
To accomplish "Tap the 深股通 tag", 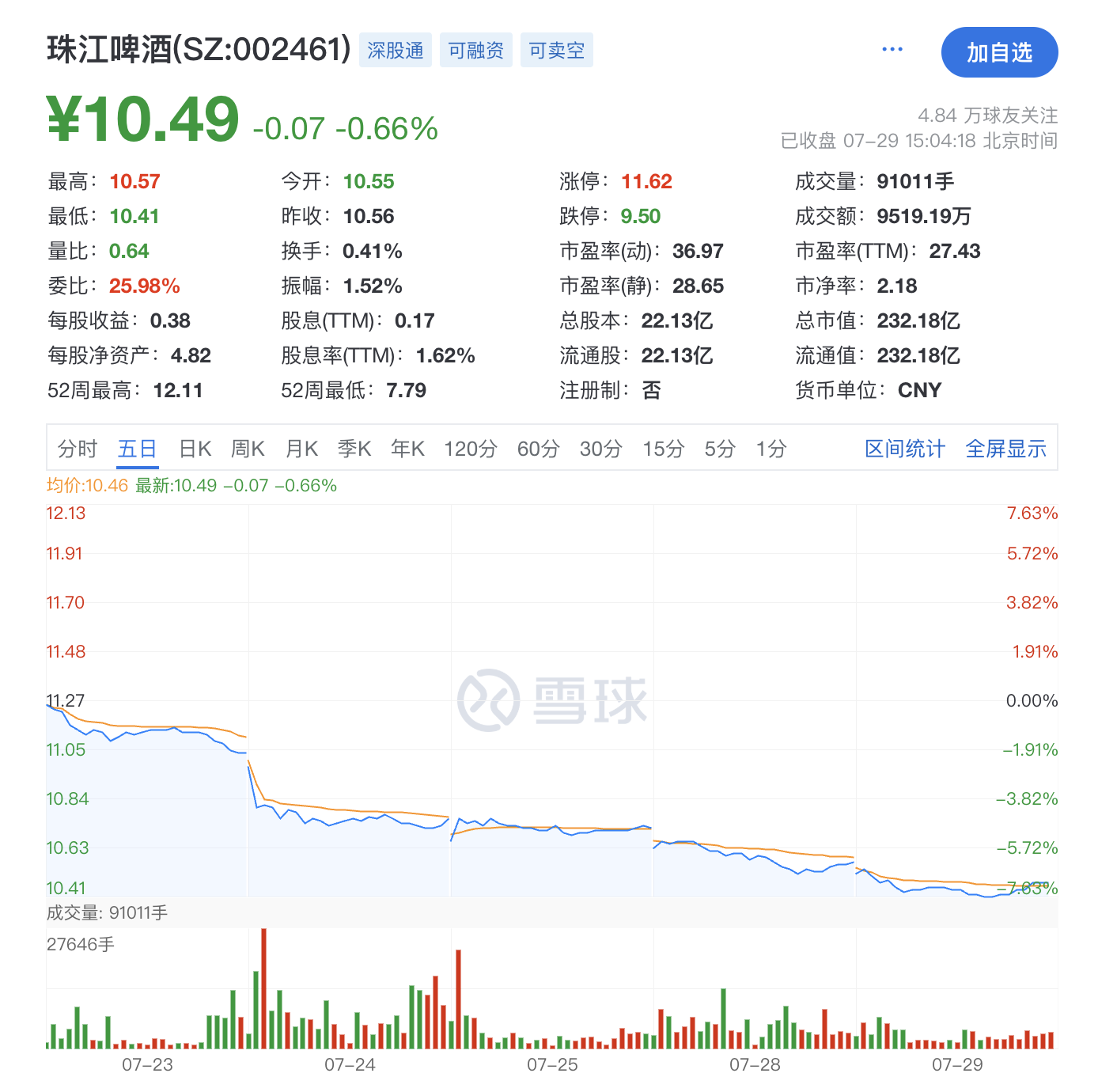I will click(396, 51).
